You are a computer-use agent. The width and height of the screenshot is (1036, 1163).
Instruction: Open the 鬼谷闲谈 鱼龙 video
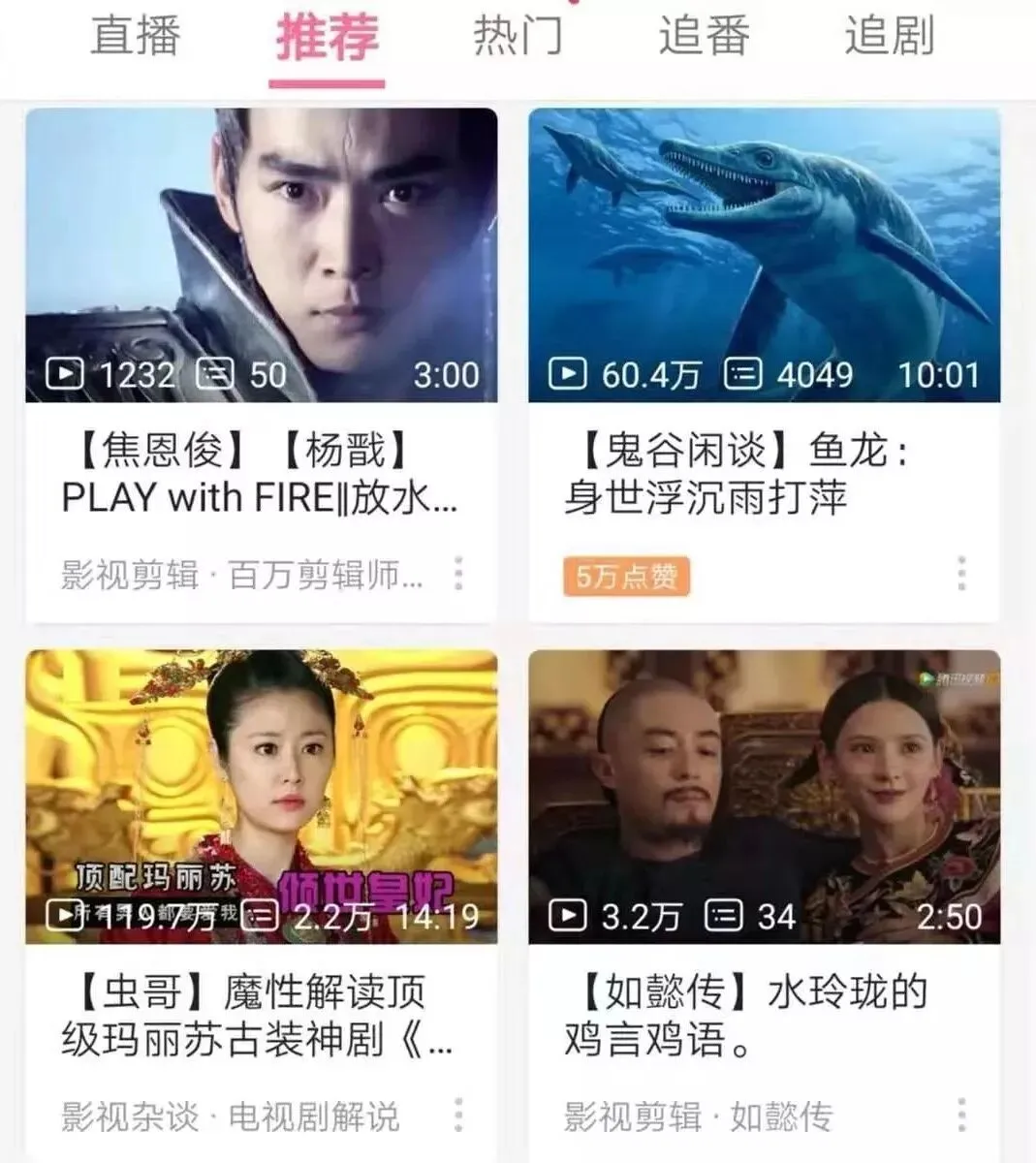(x=765, y=256)
